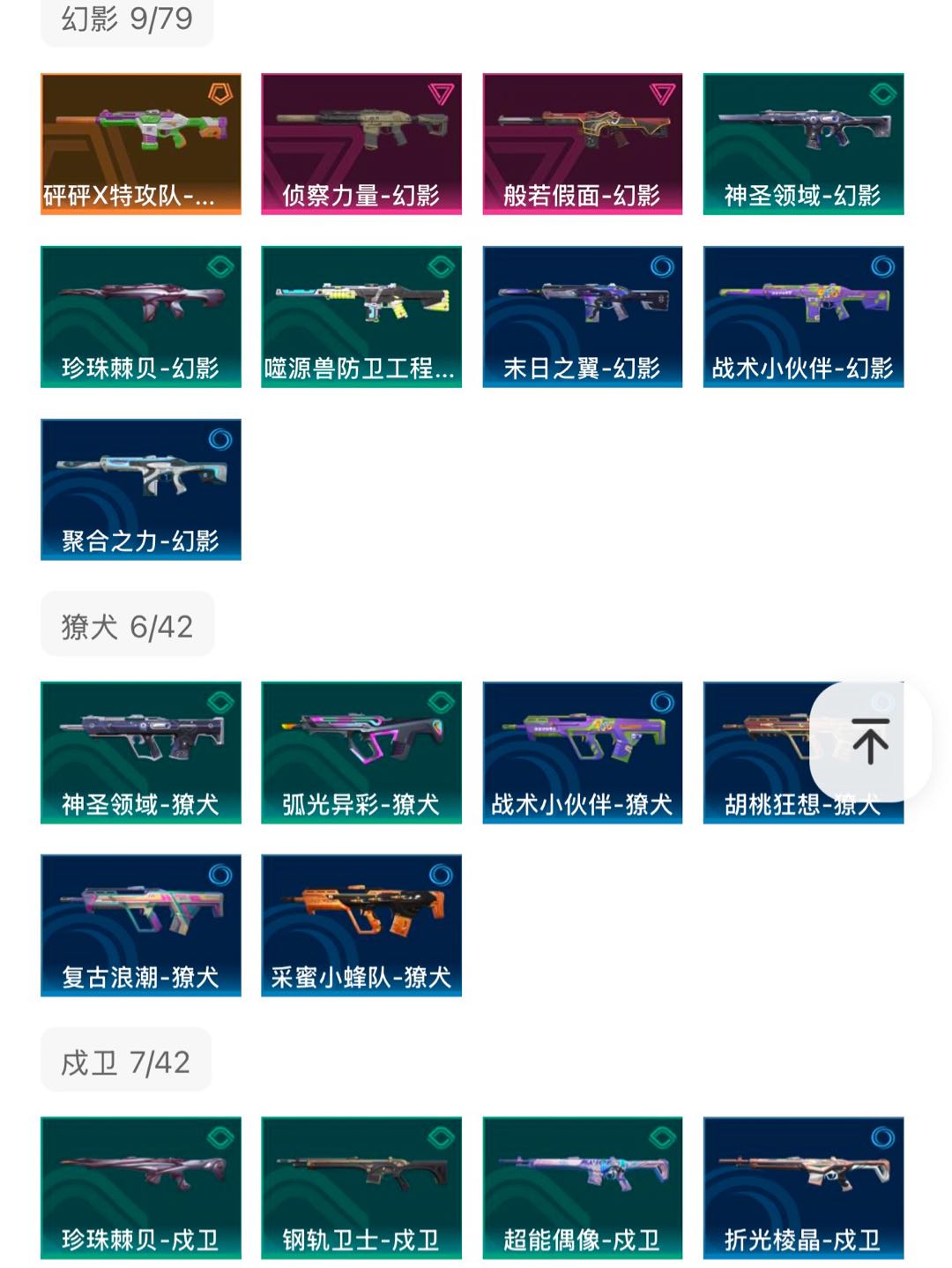952x1268 pixels.
Task: Open the 噬源兽防卫工程 phantom skin tile
Action: click(x=361, y=317)
